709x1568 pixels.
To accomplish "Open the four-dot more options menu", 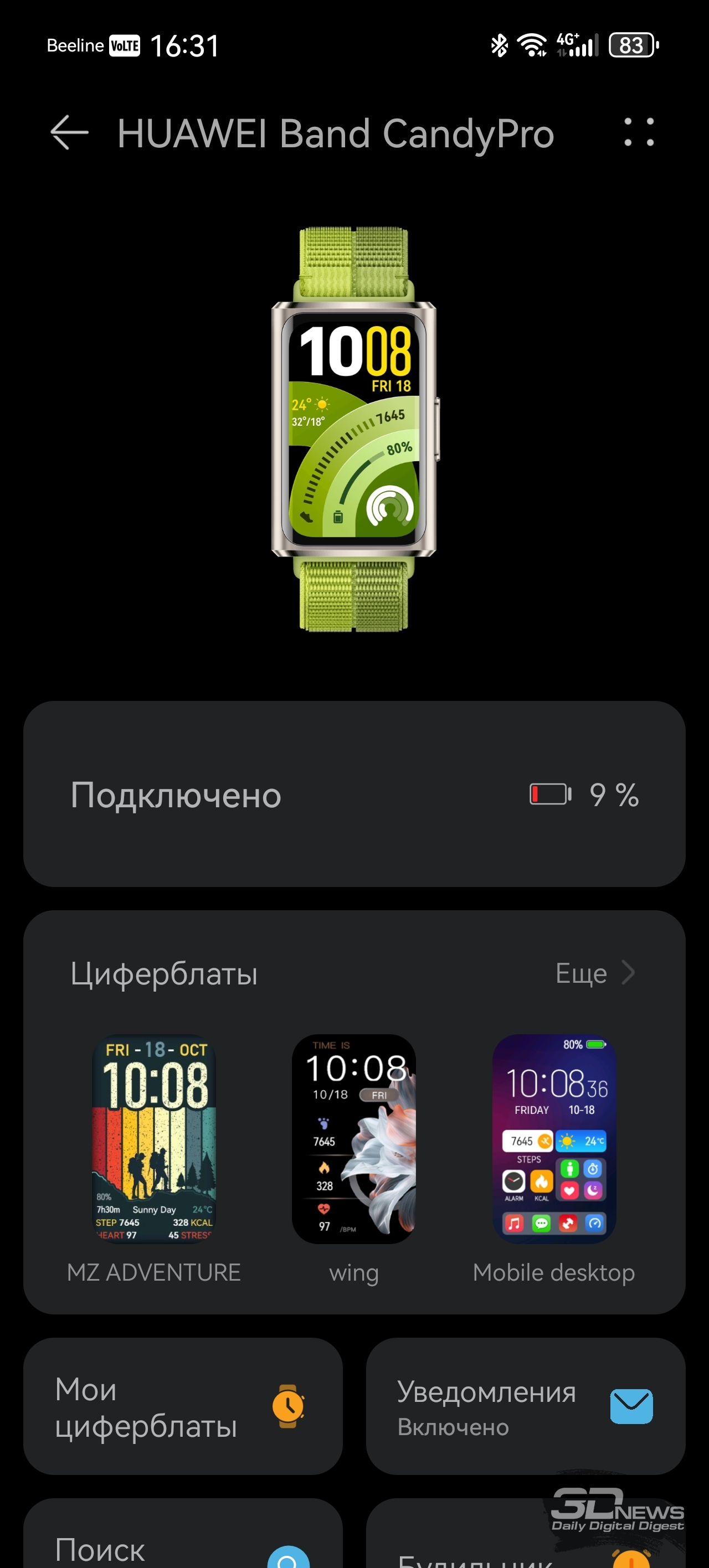I will coord(639,132).
